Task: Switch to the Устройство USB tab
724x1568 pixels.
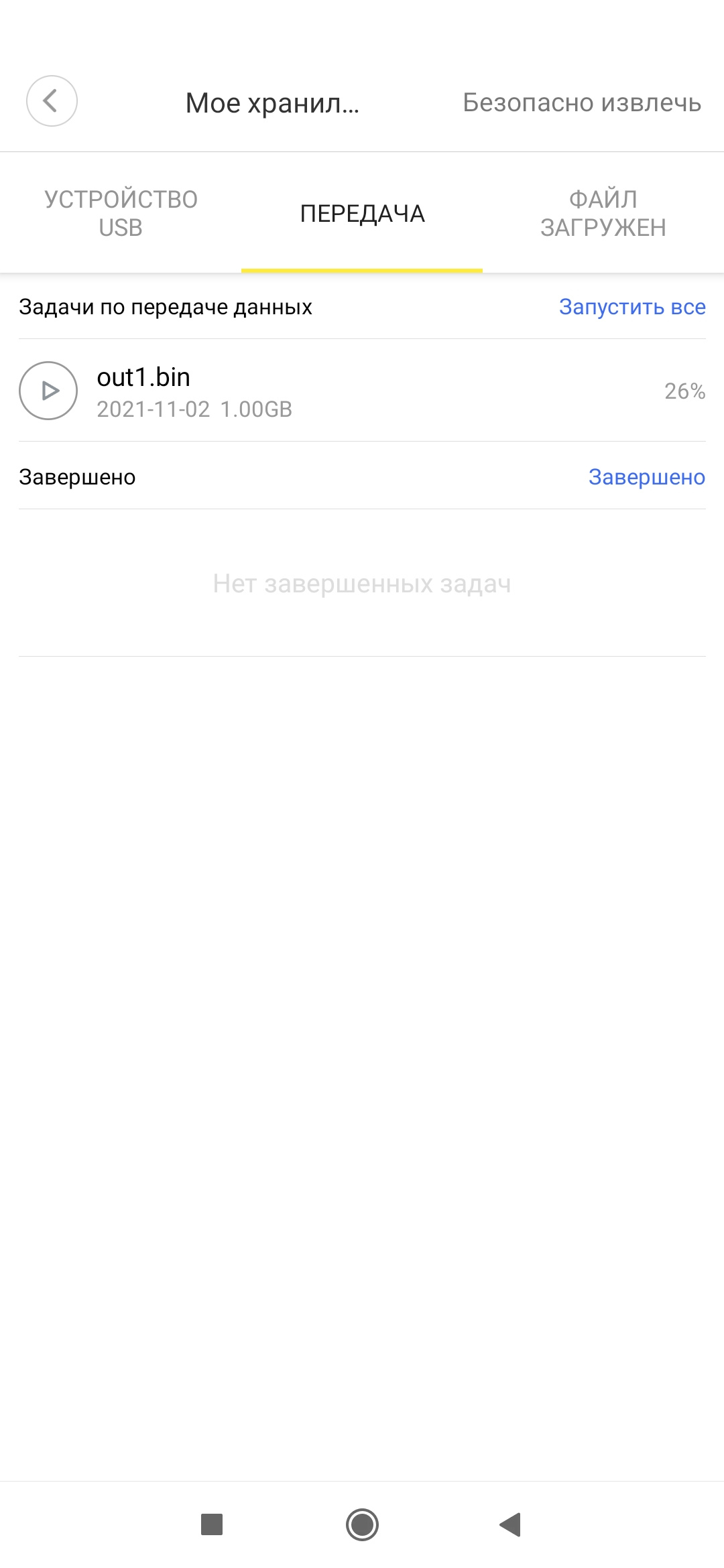Action: (x=121, y=213)
